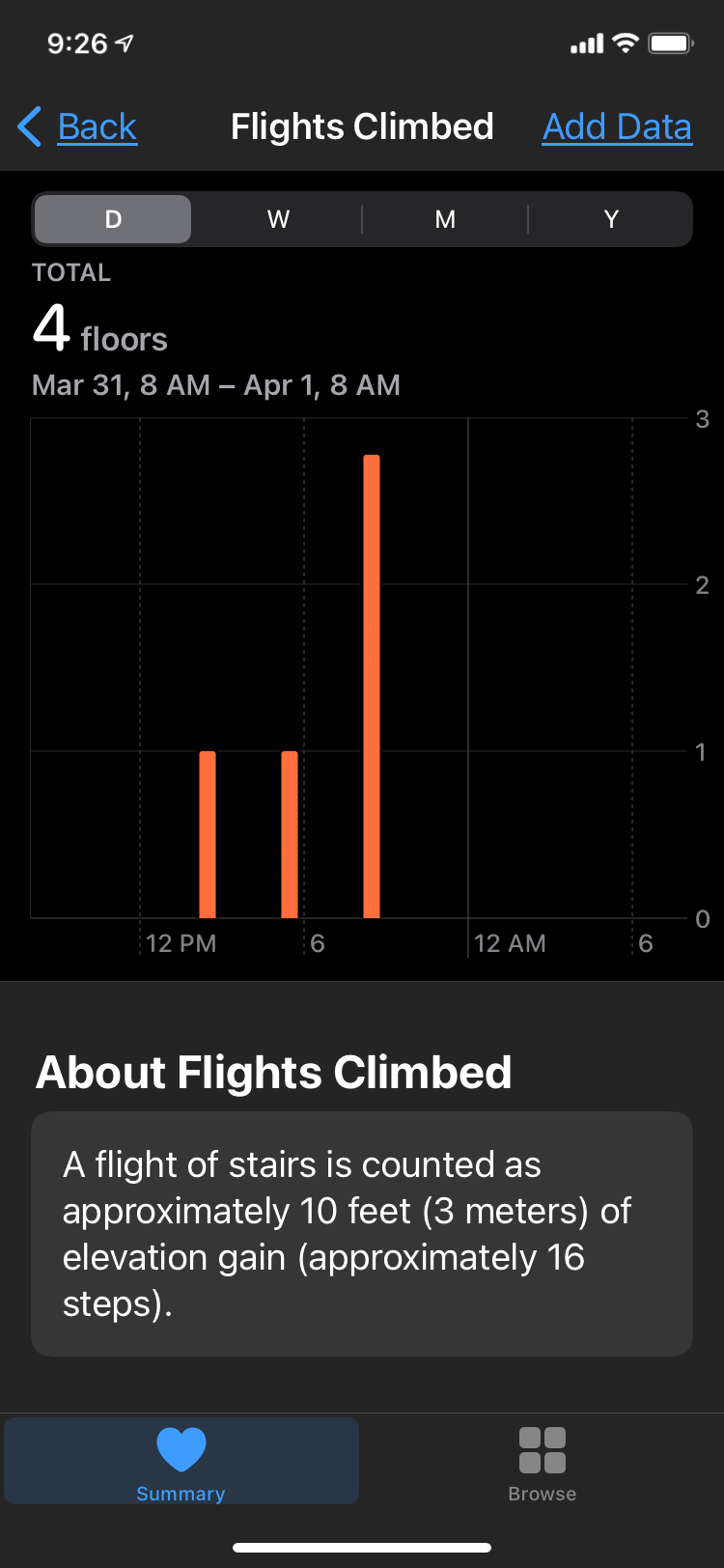Open the Summary tab
Screen dimensions: 724x1568
[181, 1462]
